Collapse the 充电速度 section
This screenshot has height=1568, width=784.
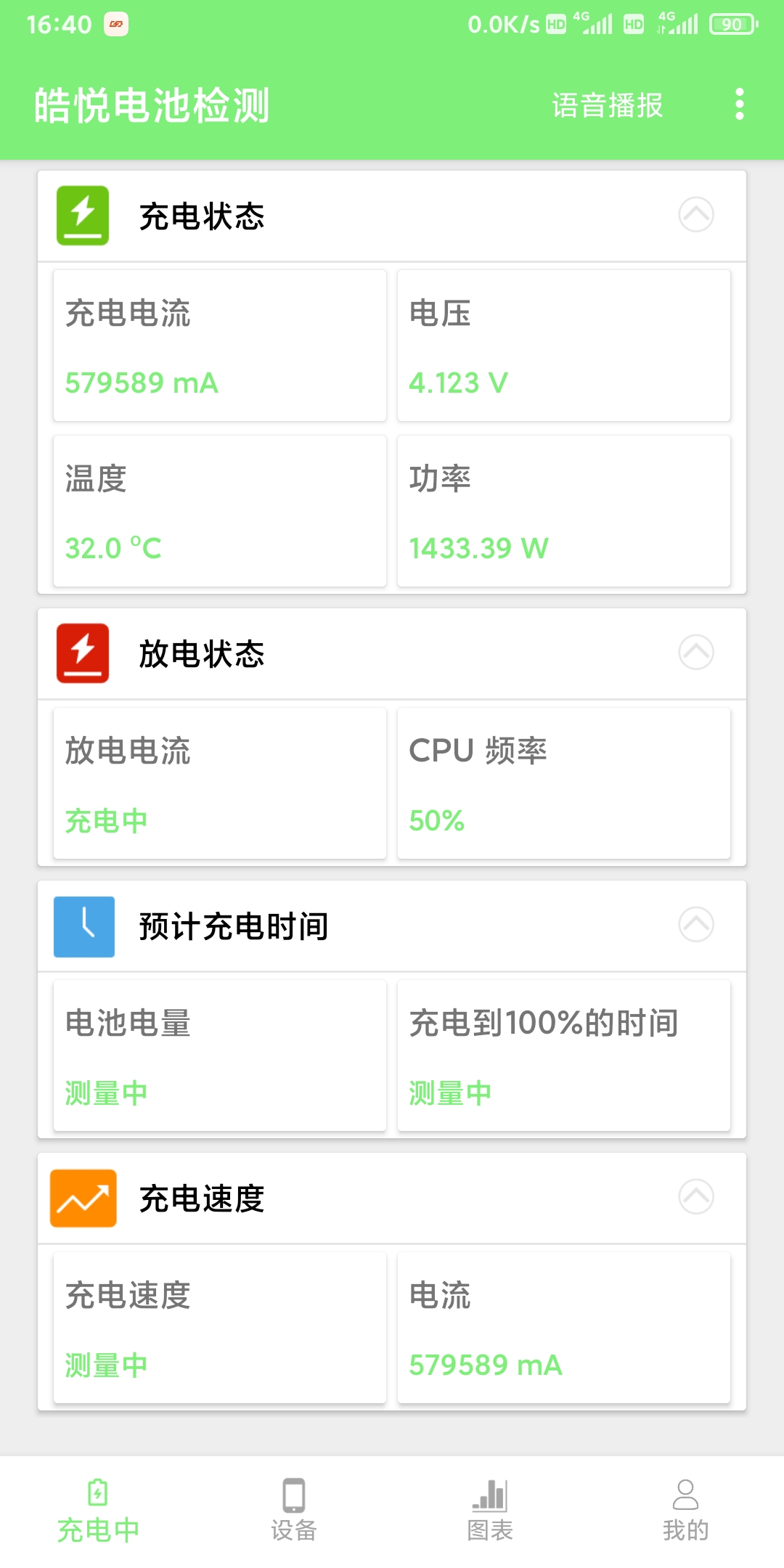click(x=695, y=1198)
